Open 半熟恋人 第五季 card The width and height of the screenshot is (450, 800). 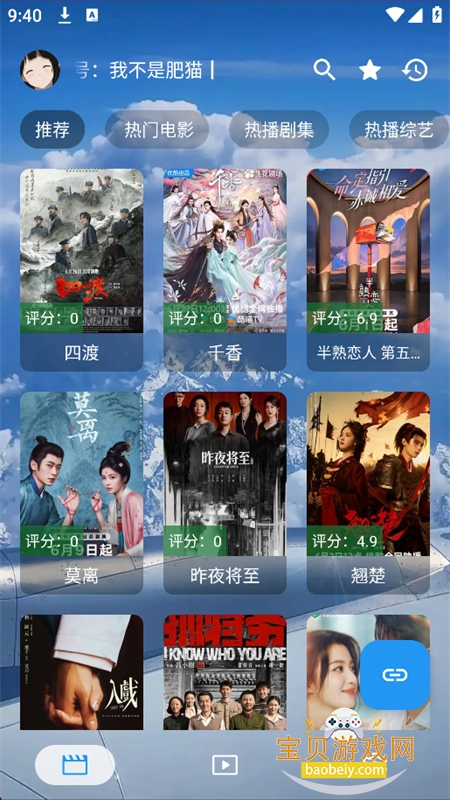pos(368,270)
